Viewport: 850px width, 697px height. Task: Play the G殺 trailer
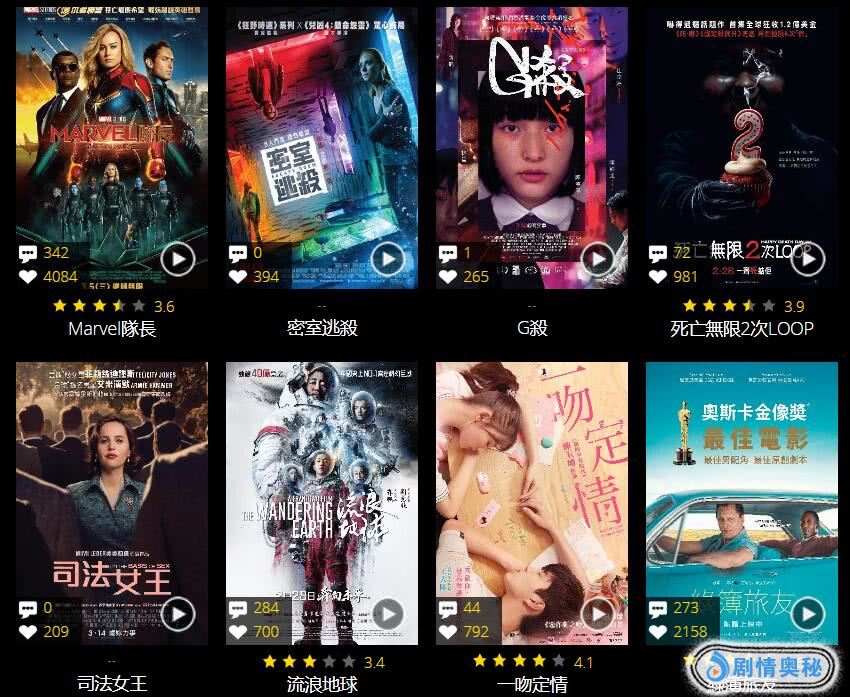coord(598,260)
